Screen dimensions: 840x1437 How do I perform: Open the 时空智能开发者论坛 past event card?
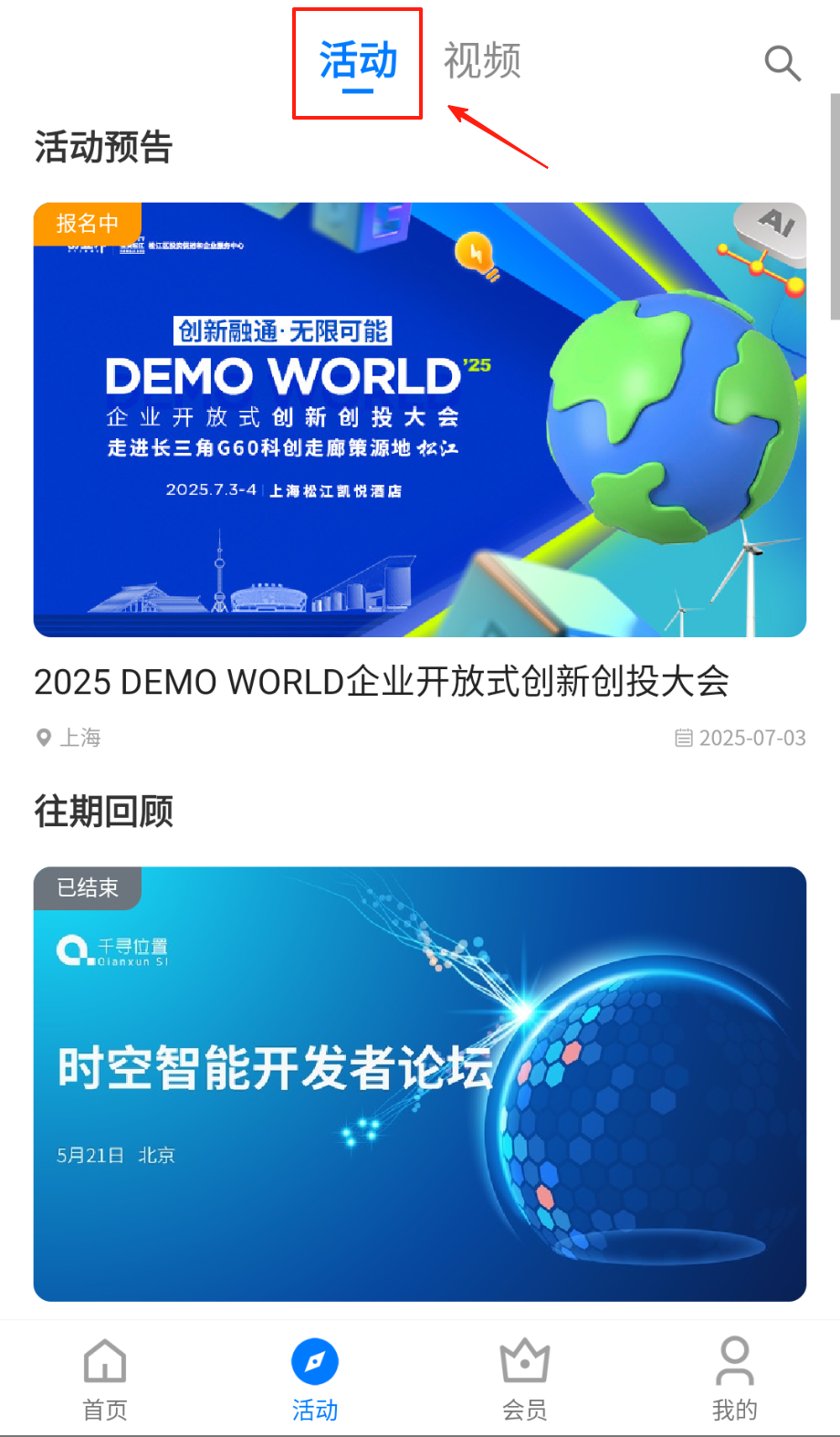tap(420, 1084)
